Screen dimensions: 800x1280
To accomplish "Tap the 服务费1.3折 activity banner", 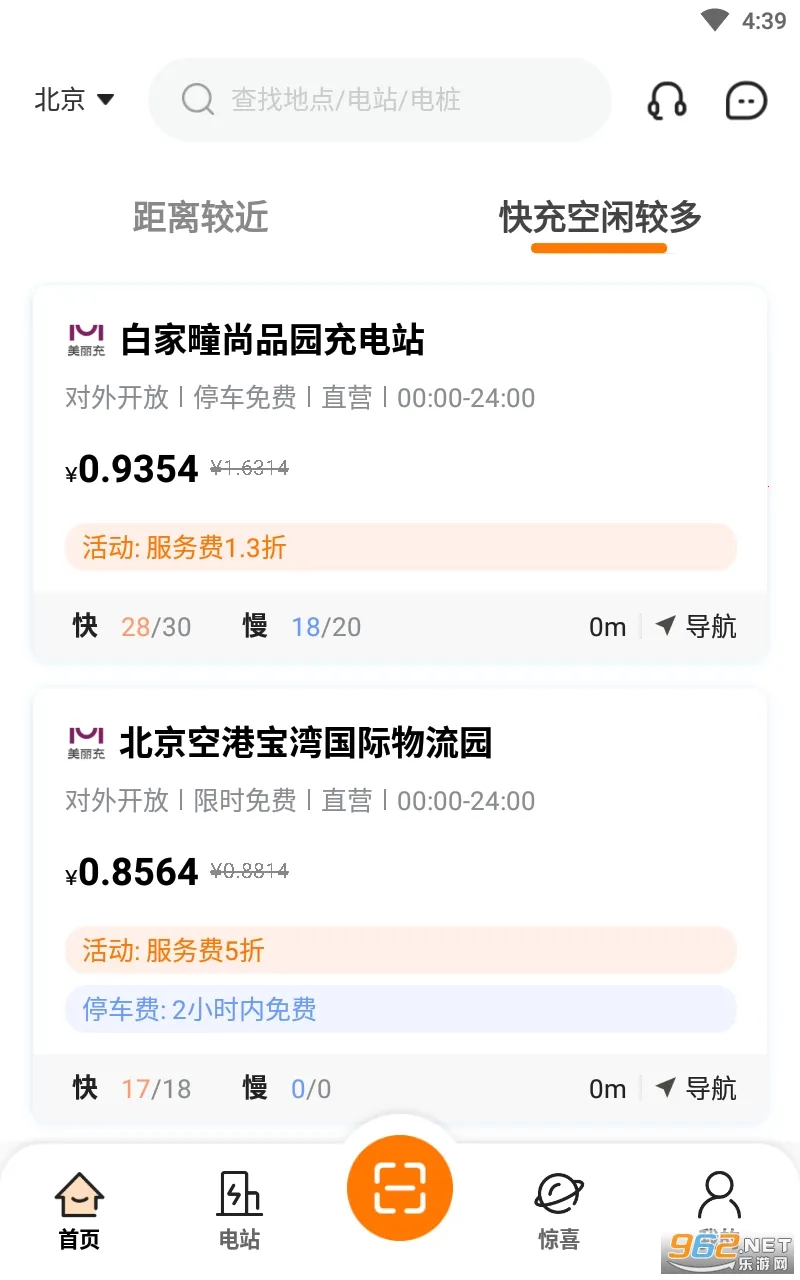I will pyautogui.click(x=400, y=547).
